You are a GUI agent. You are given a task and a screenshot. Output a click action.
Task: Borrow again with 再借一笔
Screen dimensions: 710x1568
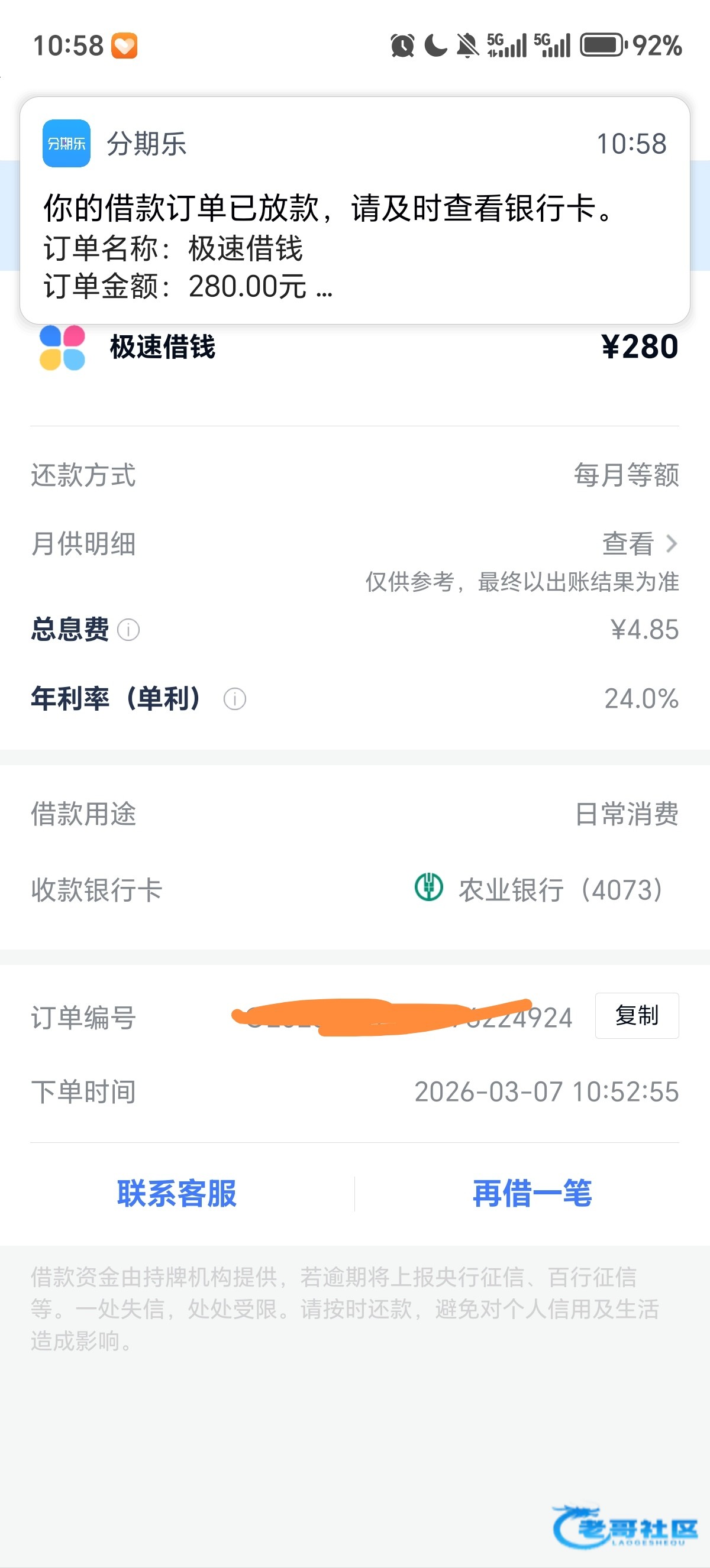click(532, 1193)
